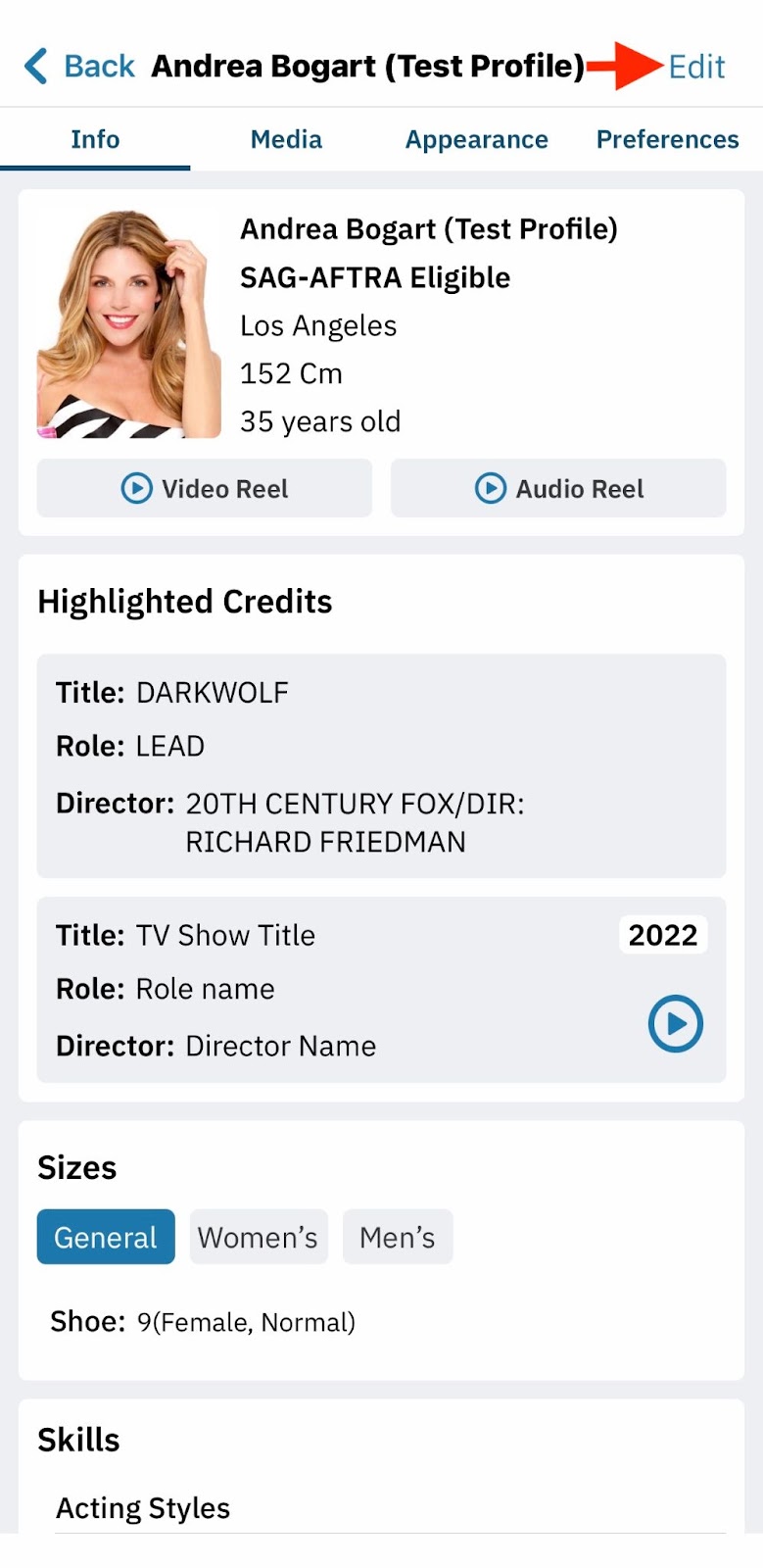This screenshot has width=763, height=1568.
Task: Open the Appearance tab
Action: tap(477, 139)
